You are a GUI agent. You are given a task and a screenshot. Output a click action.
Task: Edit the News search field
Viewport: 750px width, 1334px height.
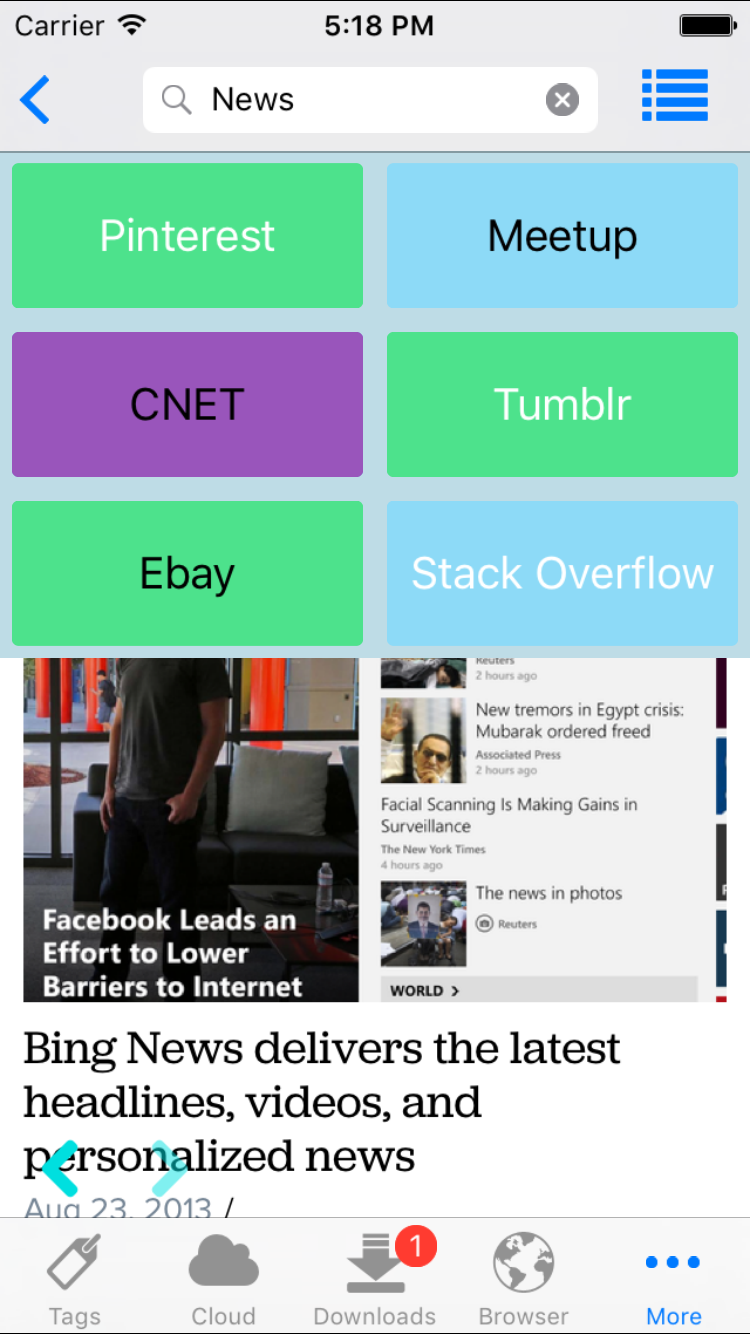(x=370, y=100)
